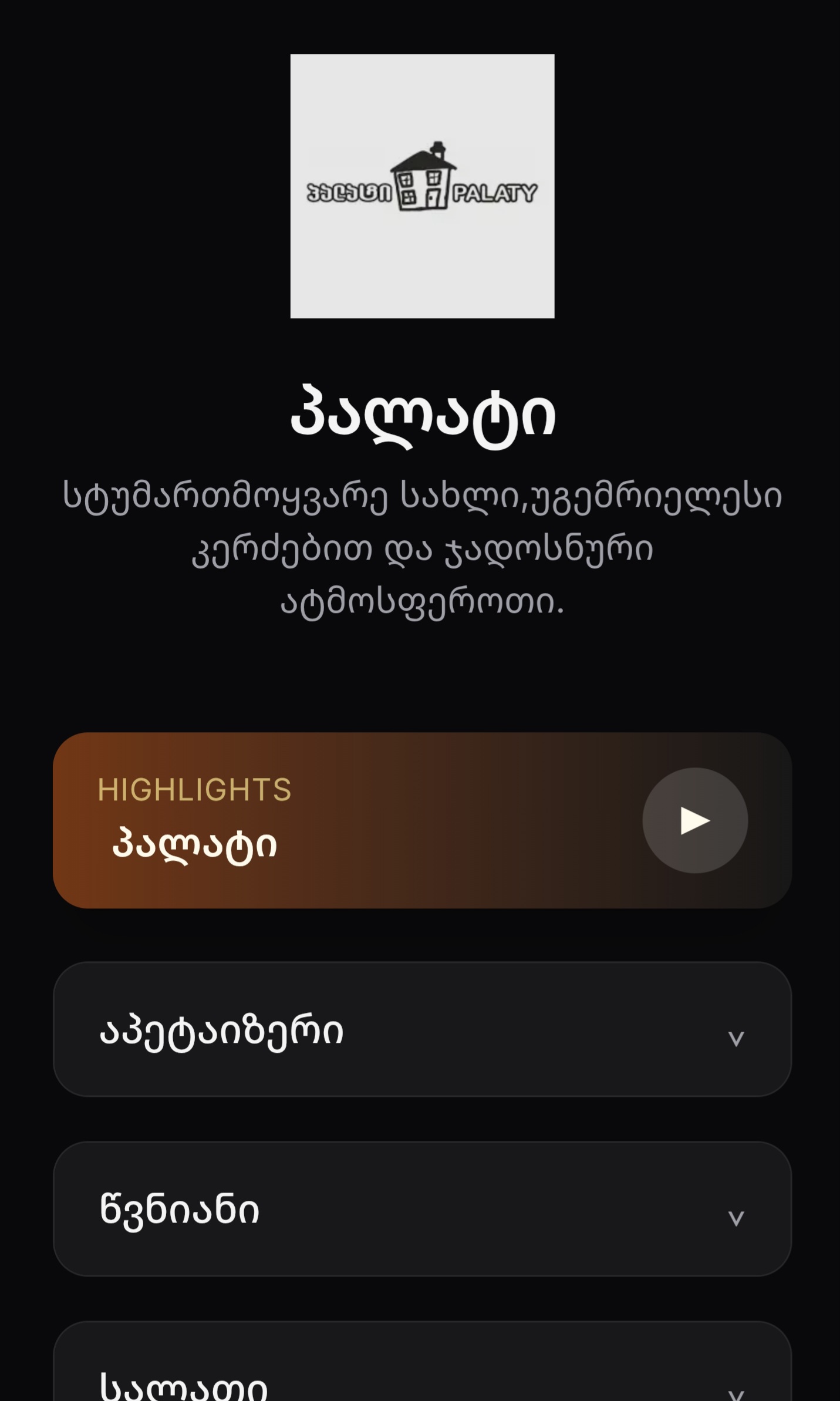Expand the წვნიანი menu section
The width and height of the screenshot is (840, 1401).
(x=421, y=1209)
